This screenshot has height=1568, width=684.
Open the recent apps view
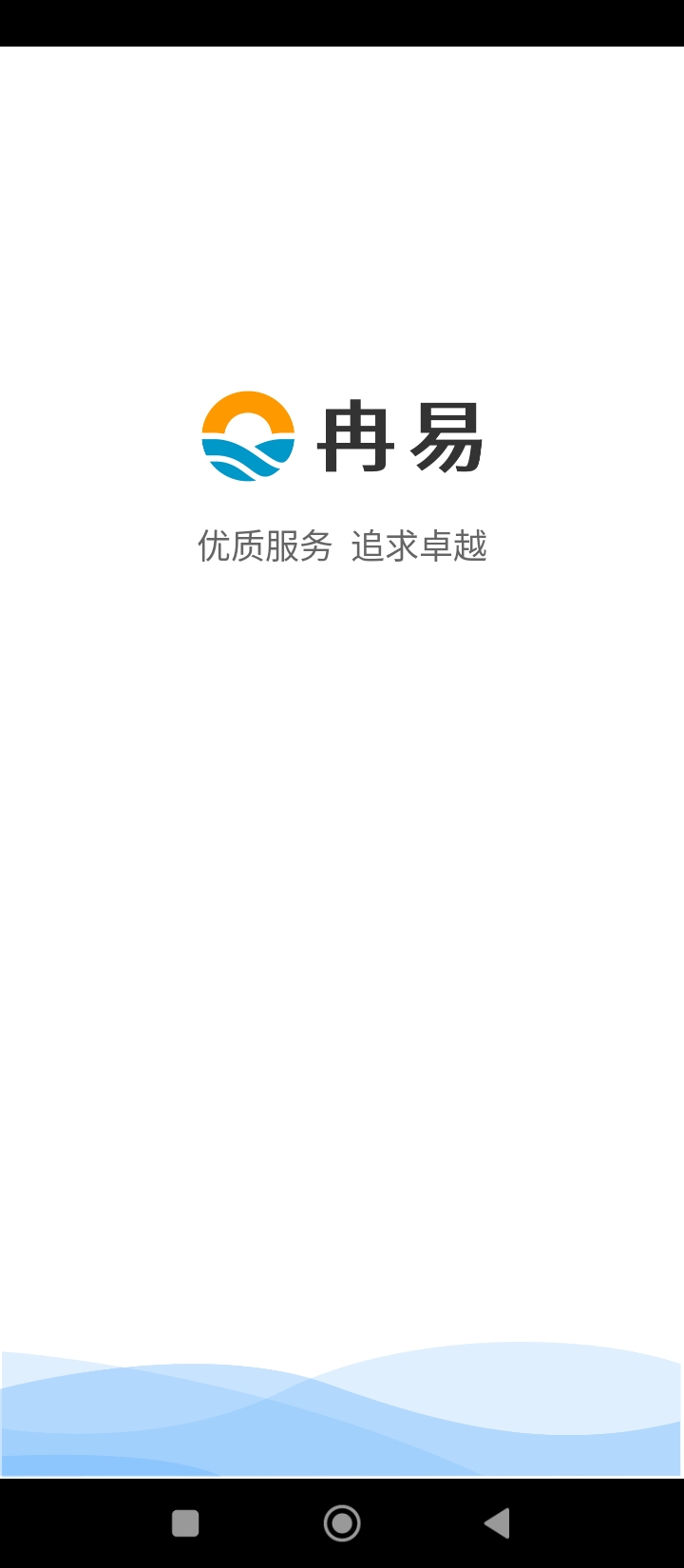click(x=185, y=1523)
